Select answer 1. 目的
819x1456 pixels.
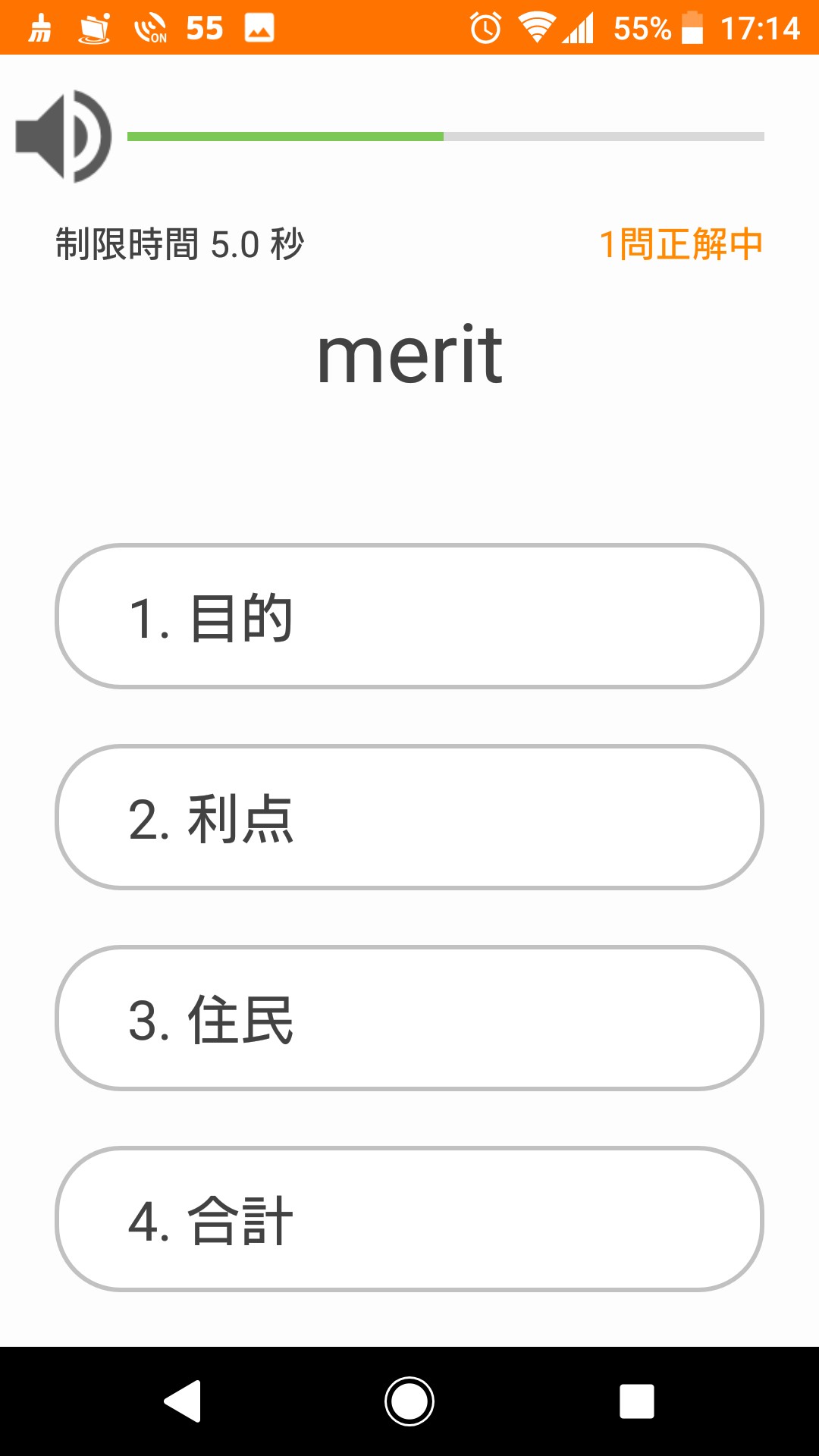[409, 616]
